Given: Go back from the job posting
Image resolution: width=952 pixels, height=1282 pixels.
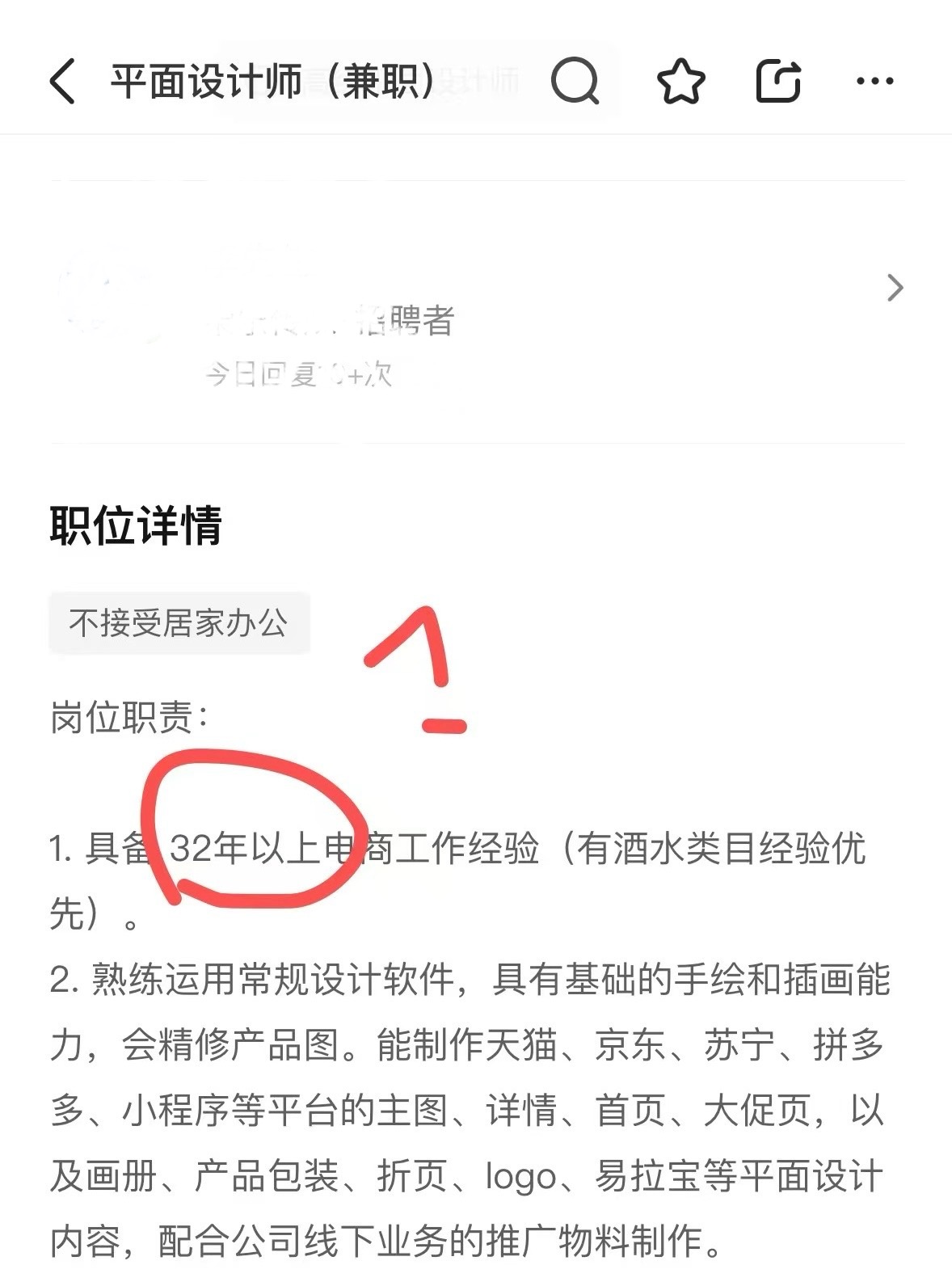Looking at the screenshot, I should tap(63, 81).
